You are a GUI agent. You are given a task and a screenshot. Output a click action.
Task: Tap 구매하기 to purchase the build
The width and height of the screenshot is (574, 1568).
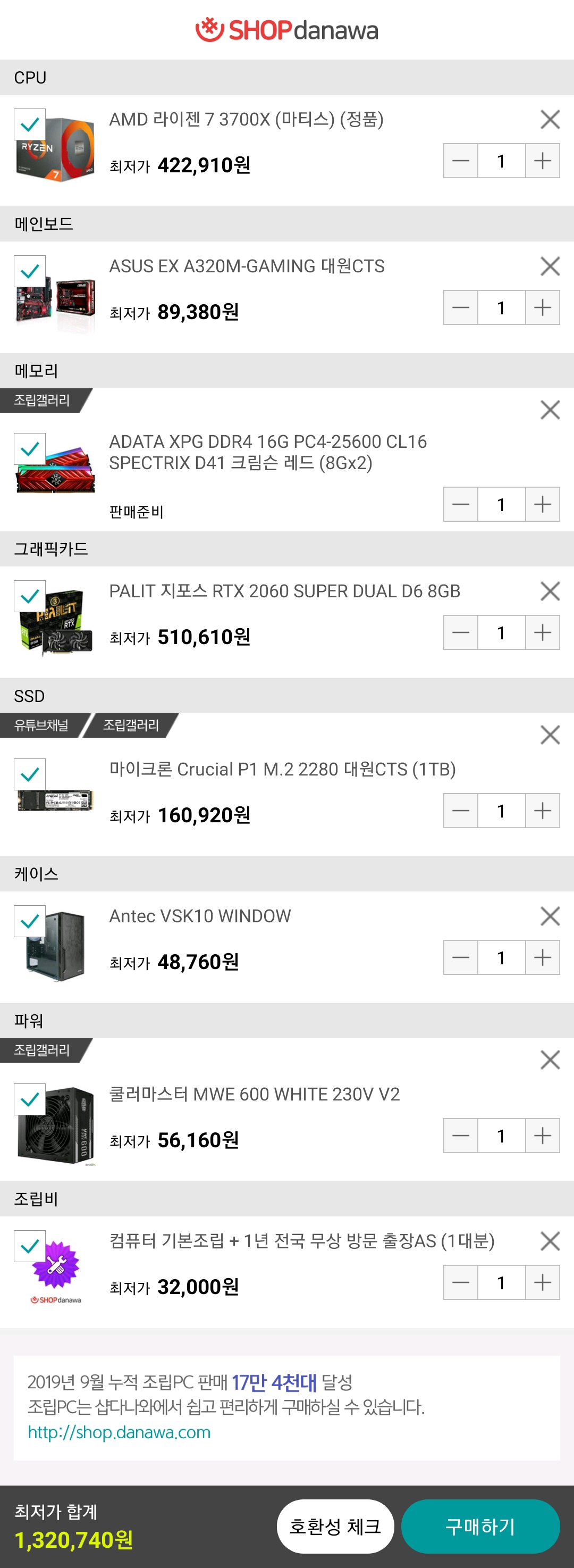point(480,1527)
